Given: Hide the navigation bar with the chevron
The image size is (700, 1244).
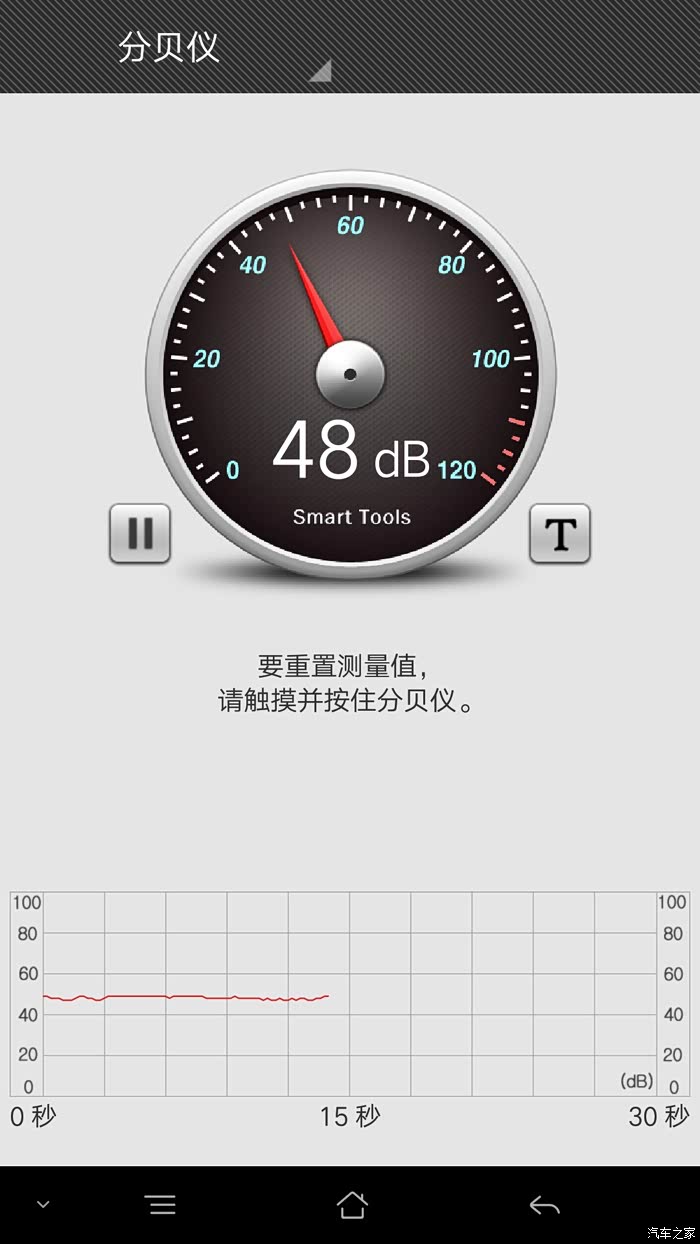Looking at the screenshot, I should click(x=43, y=1205).
